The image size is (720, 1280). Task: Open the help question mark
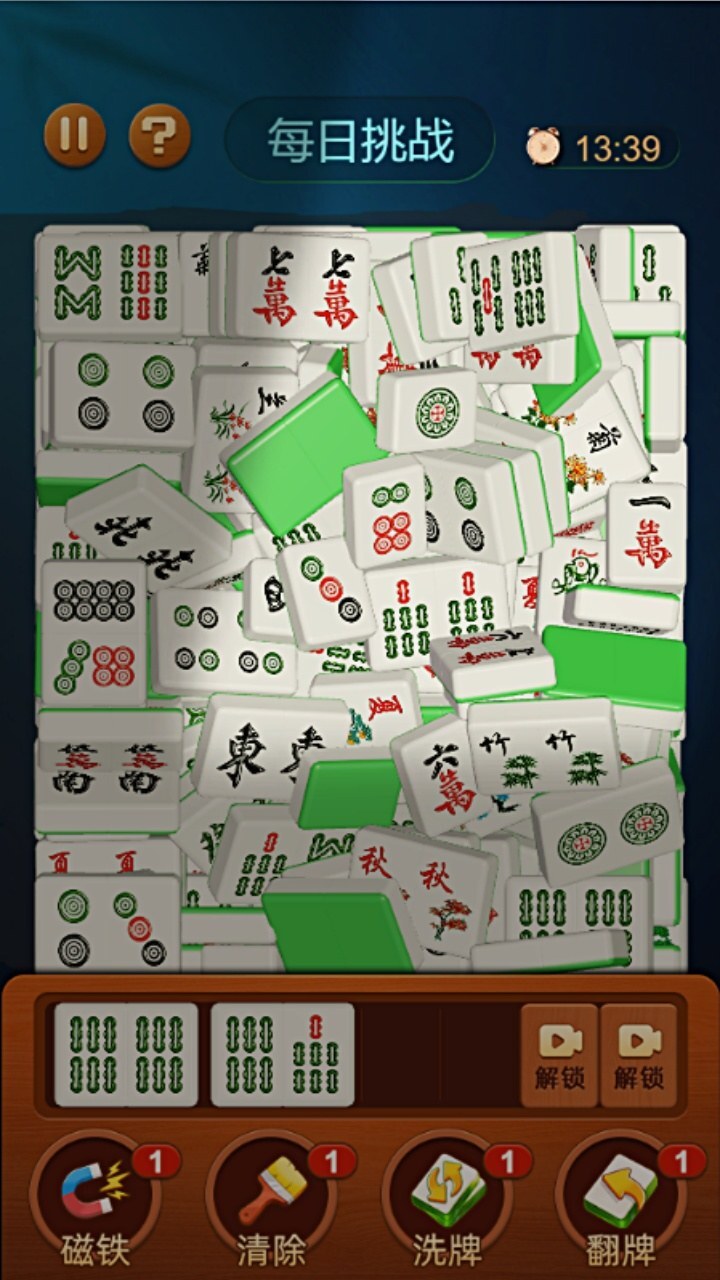point(160,136)
